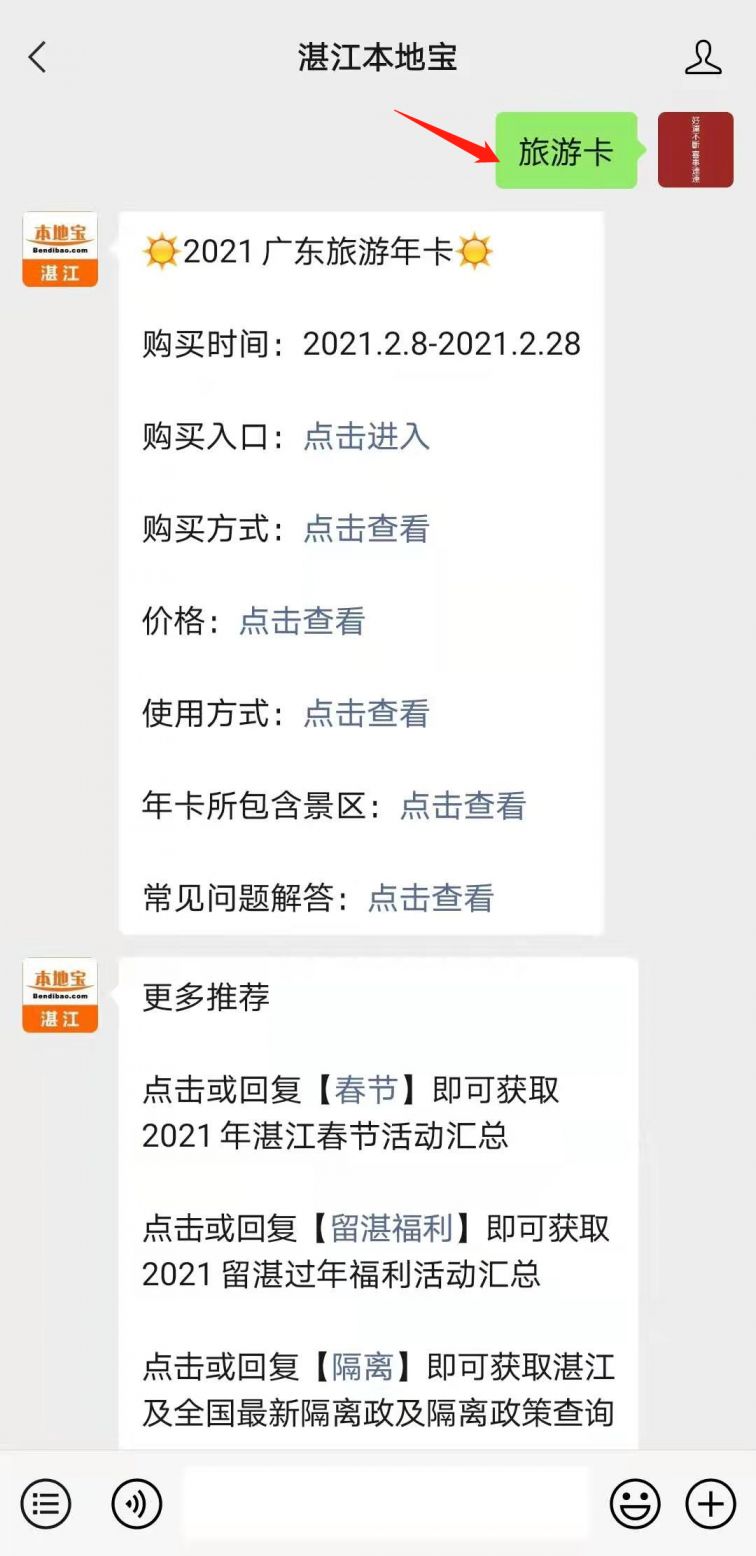
Task: Tap 点击进入 link for 购买入口
Action: [366, 436]
